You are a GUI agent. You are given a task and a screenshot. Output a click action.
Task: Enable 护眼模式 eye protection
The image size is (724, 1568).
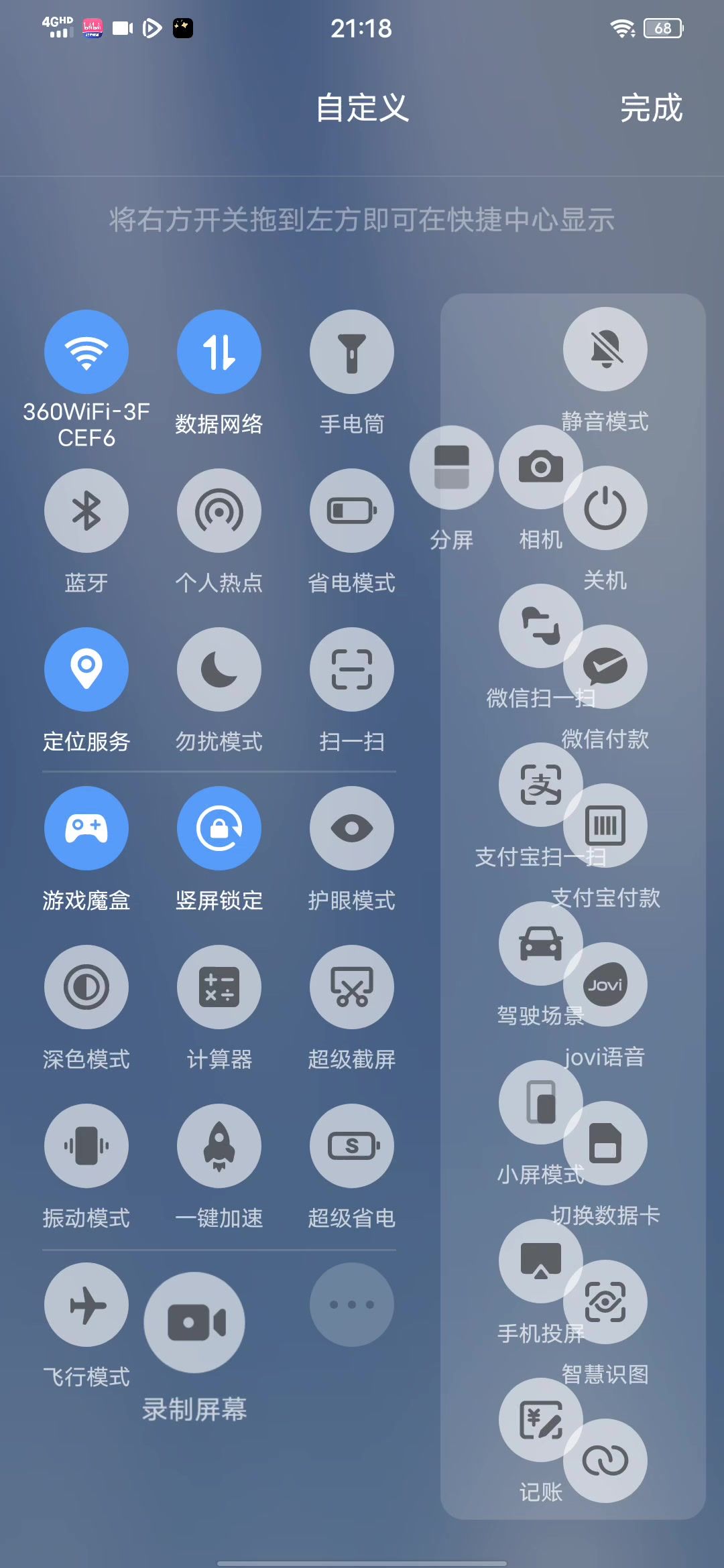[x=352, y=828]
